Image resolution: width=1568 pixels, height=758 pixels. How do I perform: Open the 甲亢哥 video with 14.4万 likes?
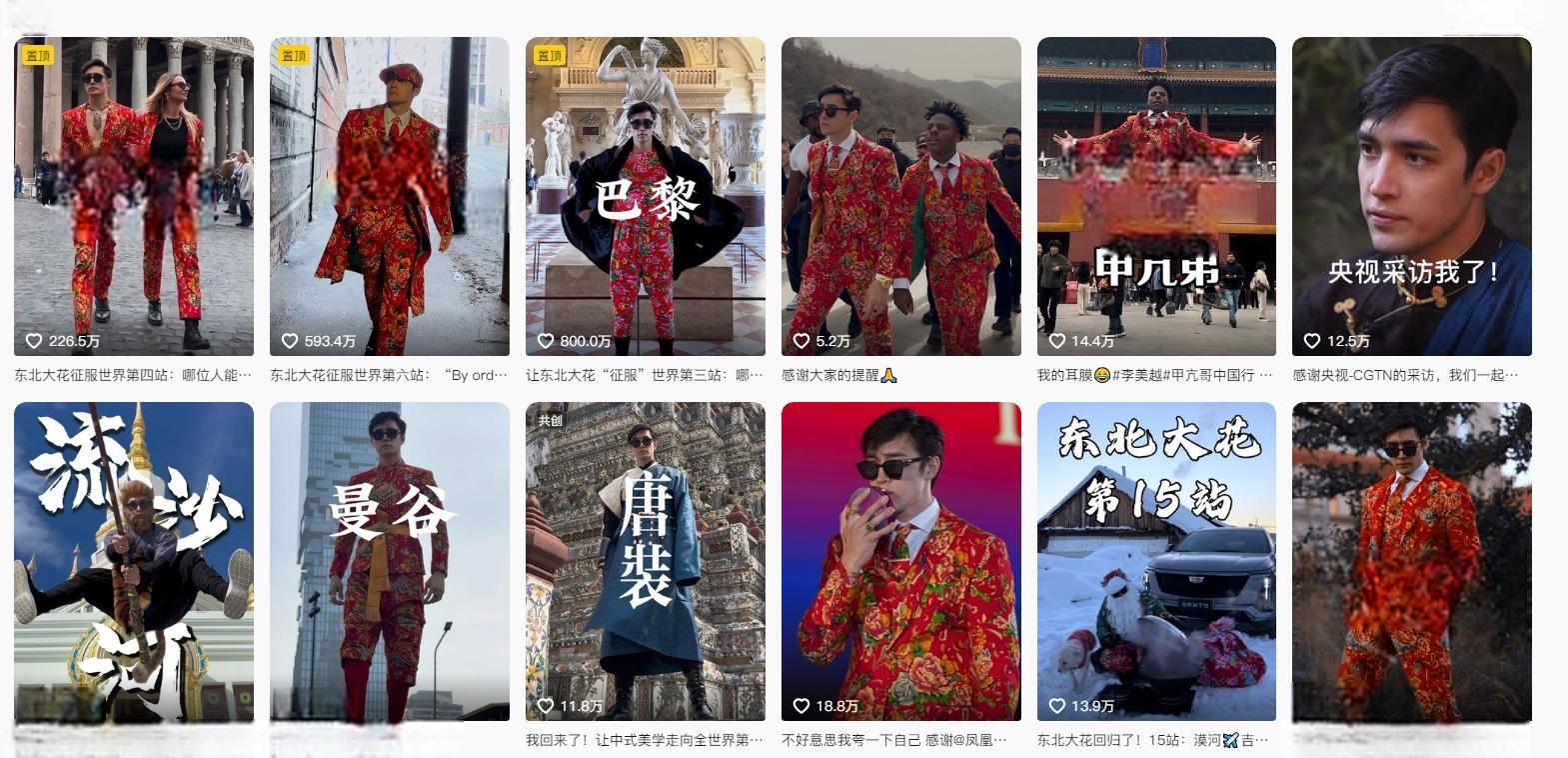coord(1156,196)
